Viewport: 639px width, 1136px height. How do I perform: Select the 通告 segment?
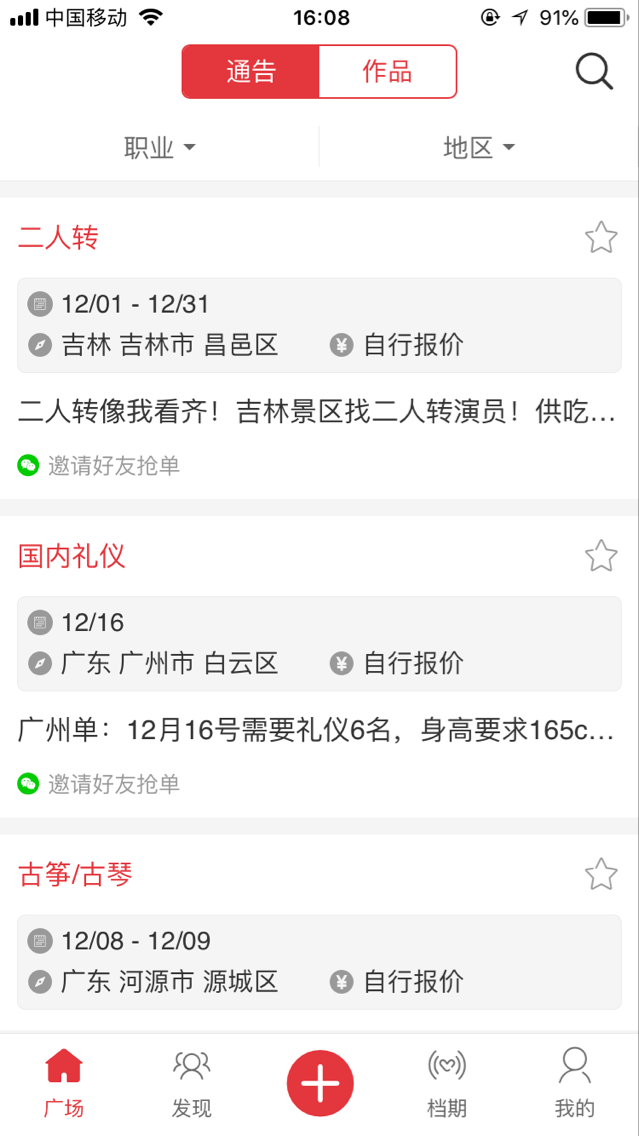coord(251,72)
